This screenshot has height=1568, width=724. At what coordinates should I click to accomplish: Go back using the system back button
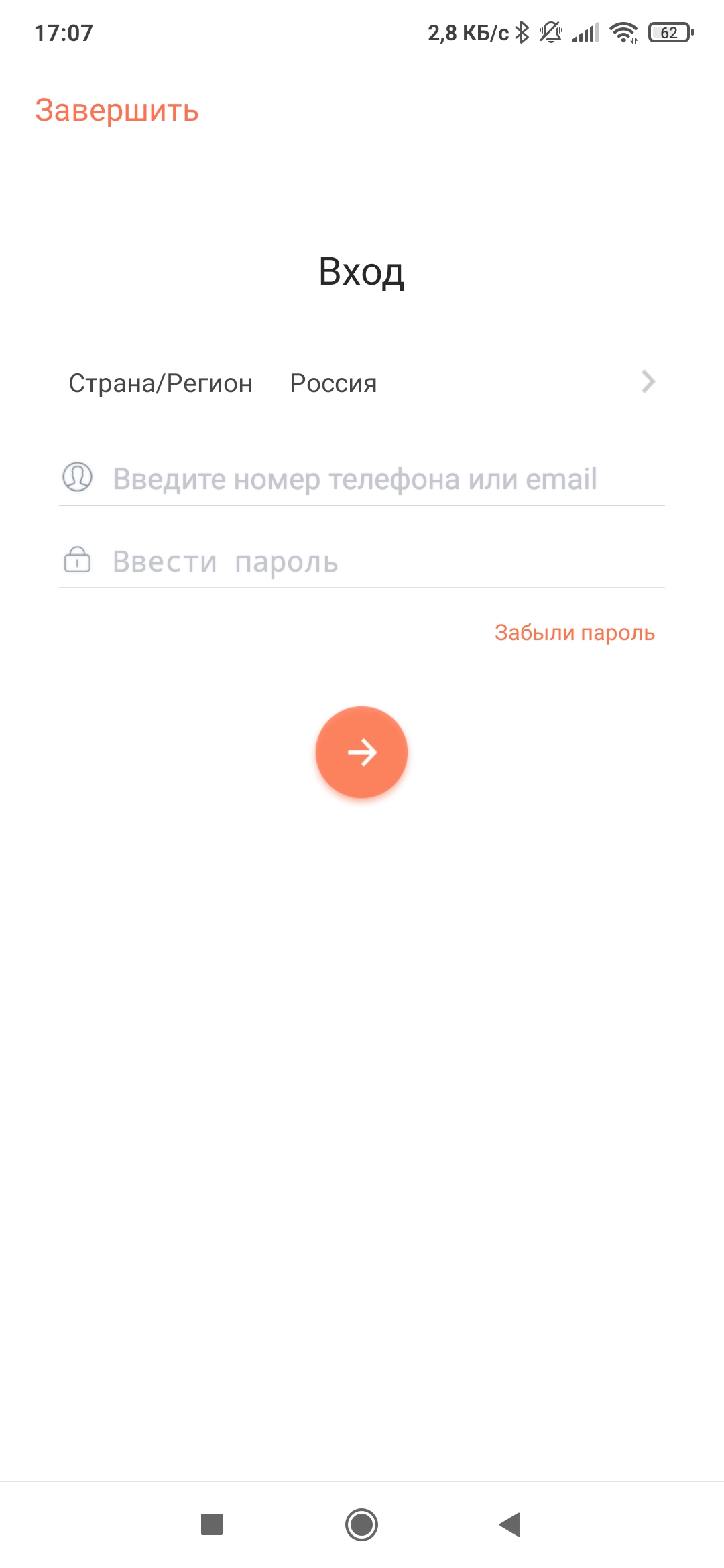511,1524
